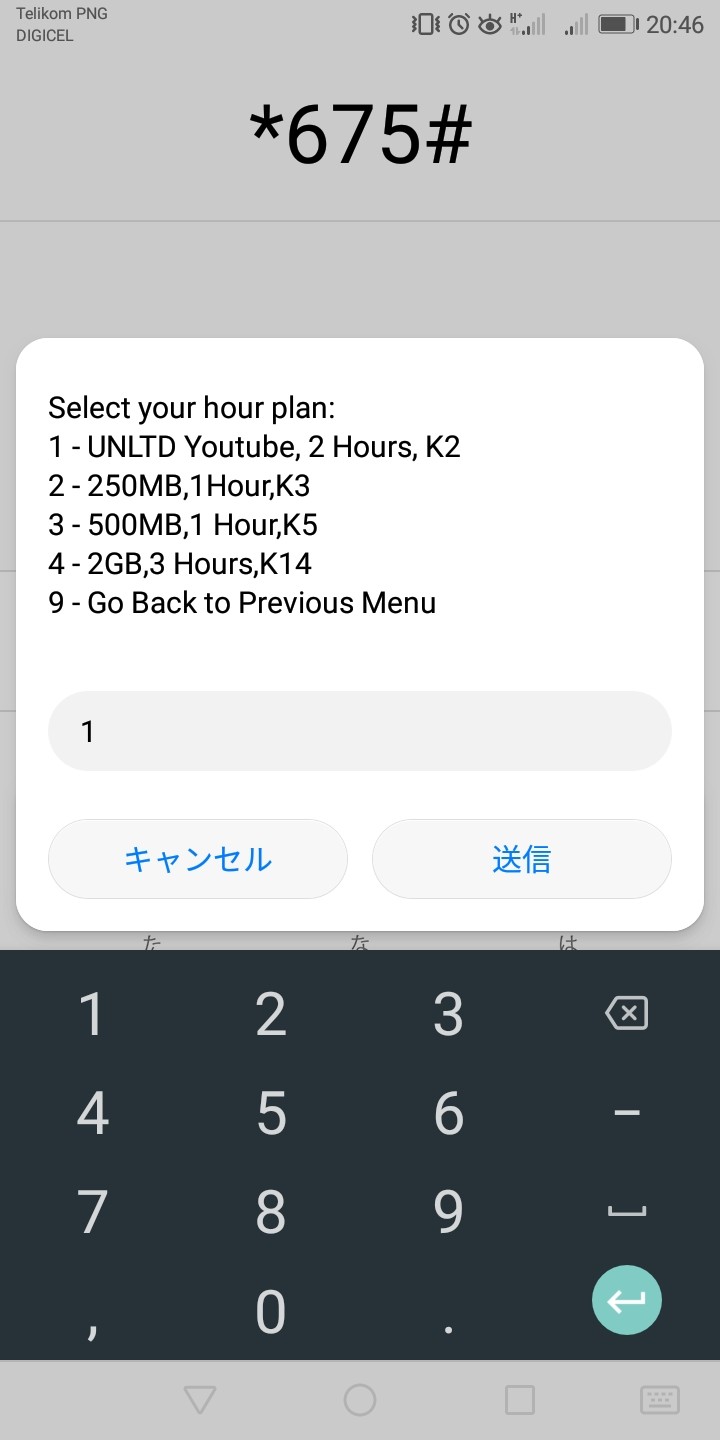The image size is (720, 1440).
Task: Enter digit 5 on the keypad
Action: click(271, 1113)
